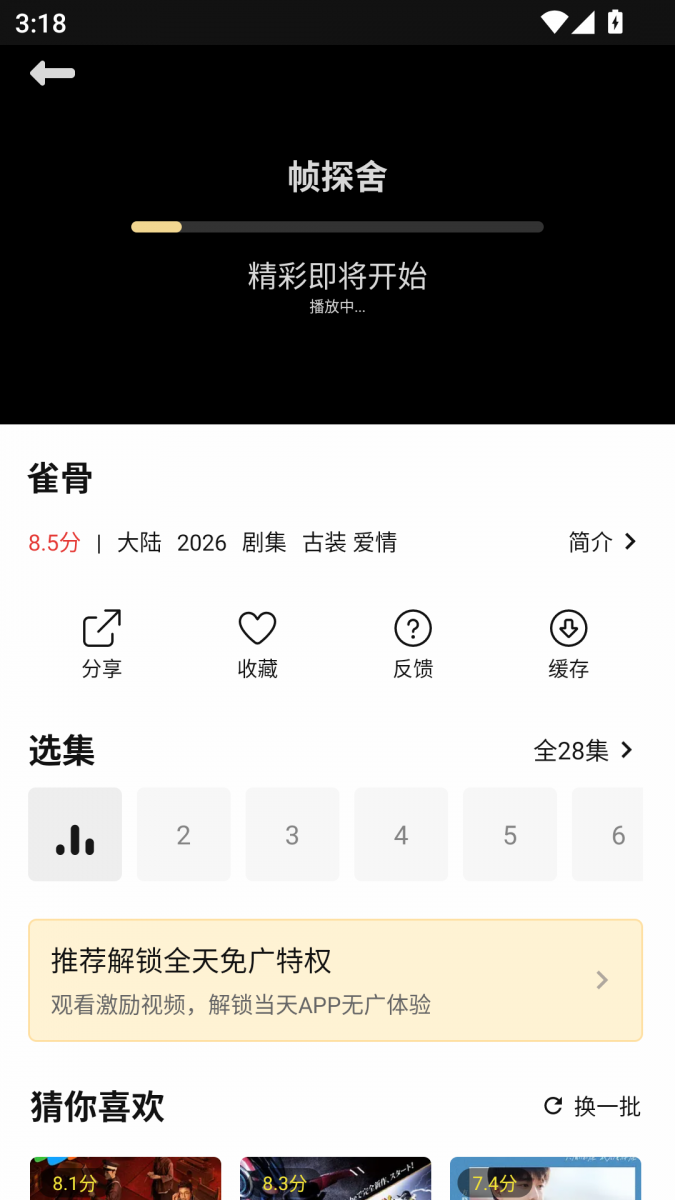Image resolution: width=675 pixels, height=1200 pixels.
Task: Add 雀骨 to favorites with 收藏
Action: point(257,645)
